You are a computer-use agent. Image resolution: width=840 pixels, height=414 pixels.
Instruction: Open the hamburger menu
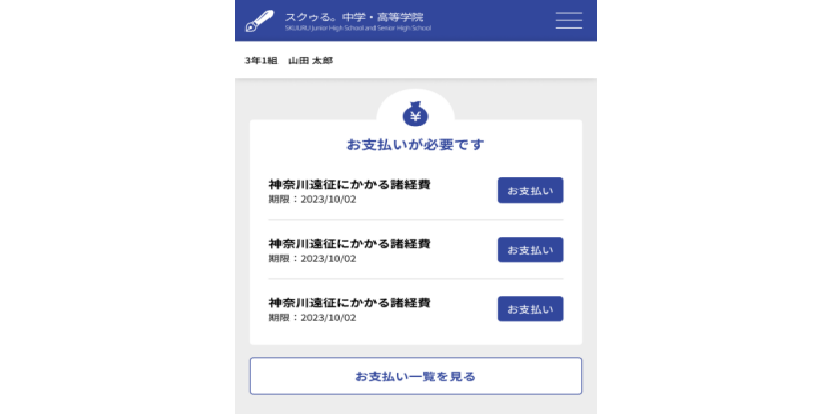click(x=568, y=20)
